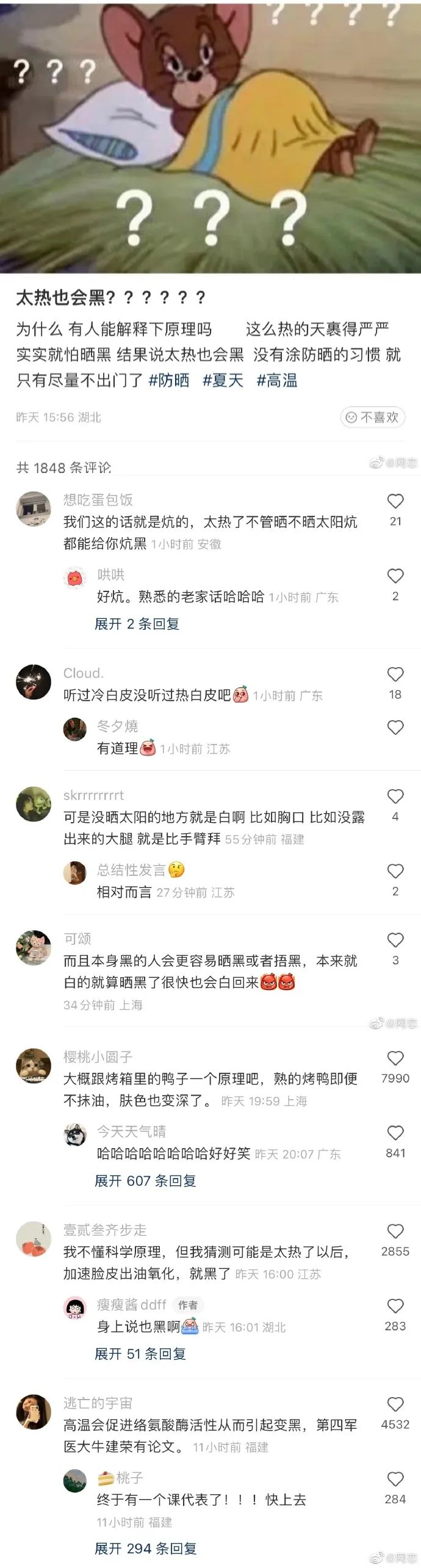
Task: Like 冬夕燒's reply 有道理
Action: [395, 728]
